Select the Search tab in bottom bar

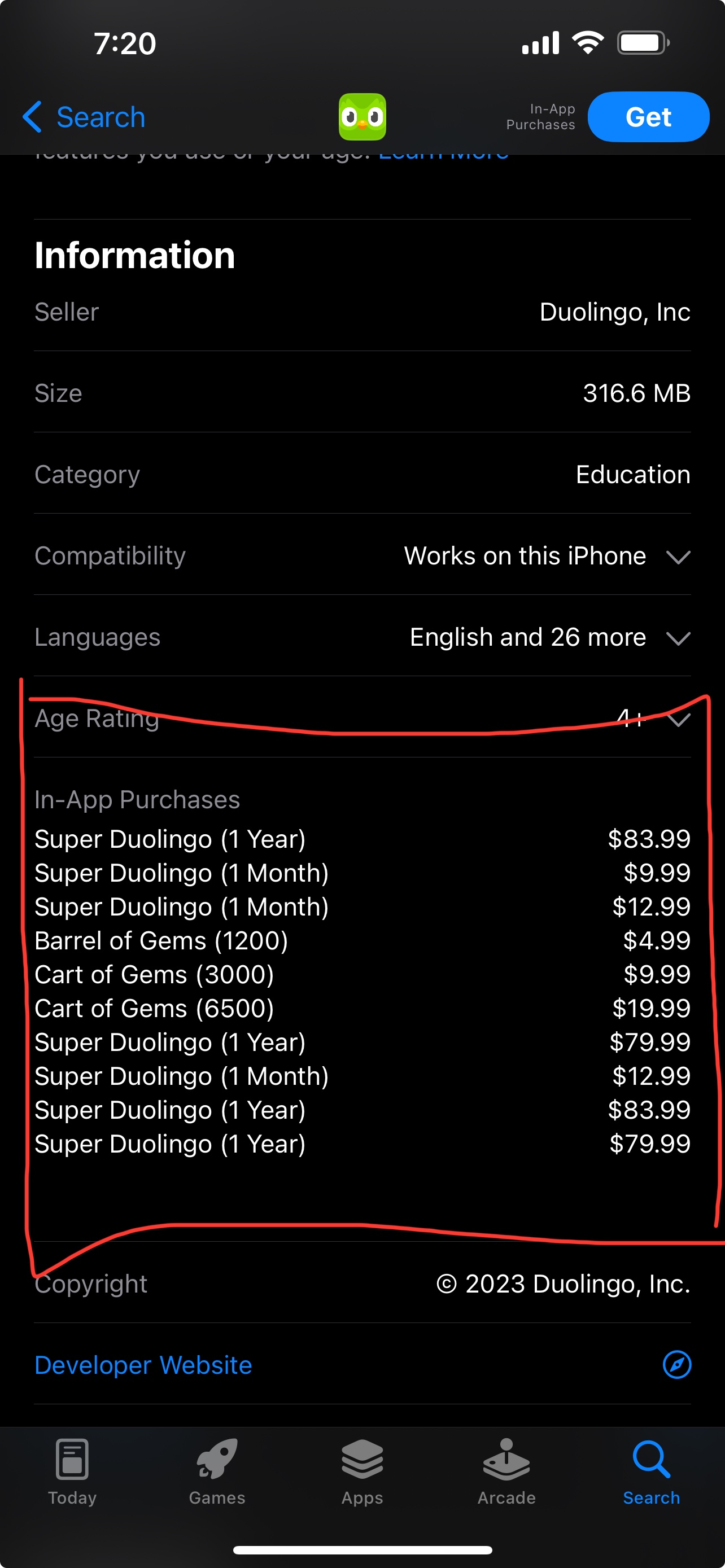[652, 1472]
